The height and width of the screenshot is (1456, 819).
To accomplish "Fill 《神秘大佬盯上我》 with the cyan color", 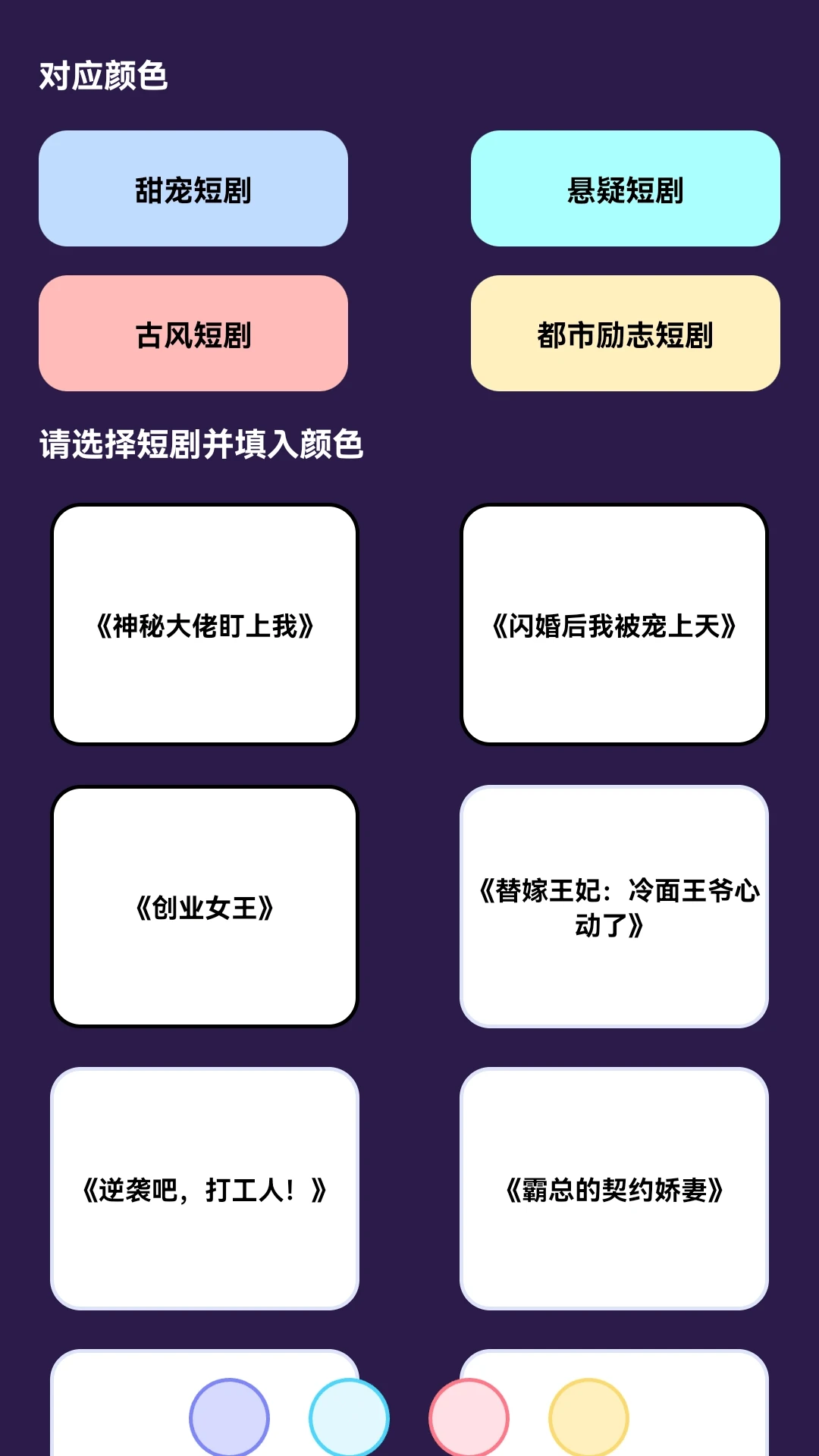I will [x=203, y=626].
